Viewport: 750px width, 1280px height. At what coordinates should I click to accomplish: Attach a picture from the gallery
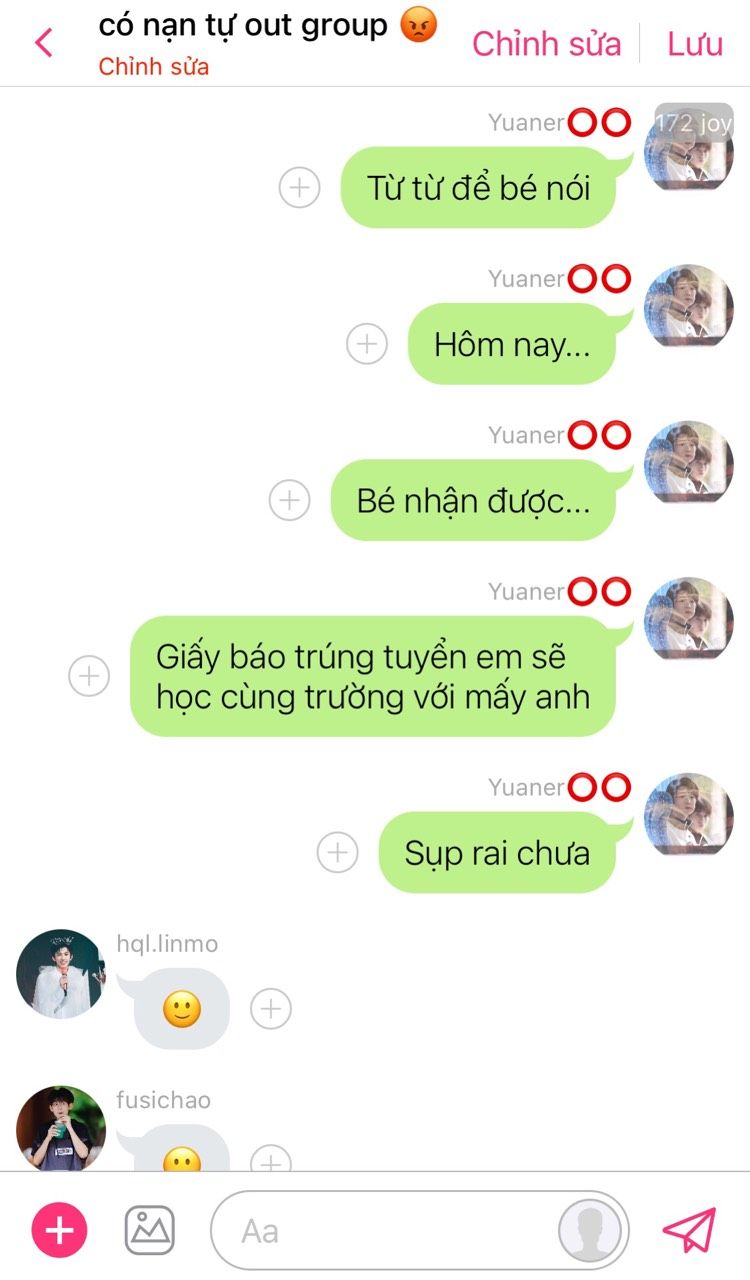150,1230
